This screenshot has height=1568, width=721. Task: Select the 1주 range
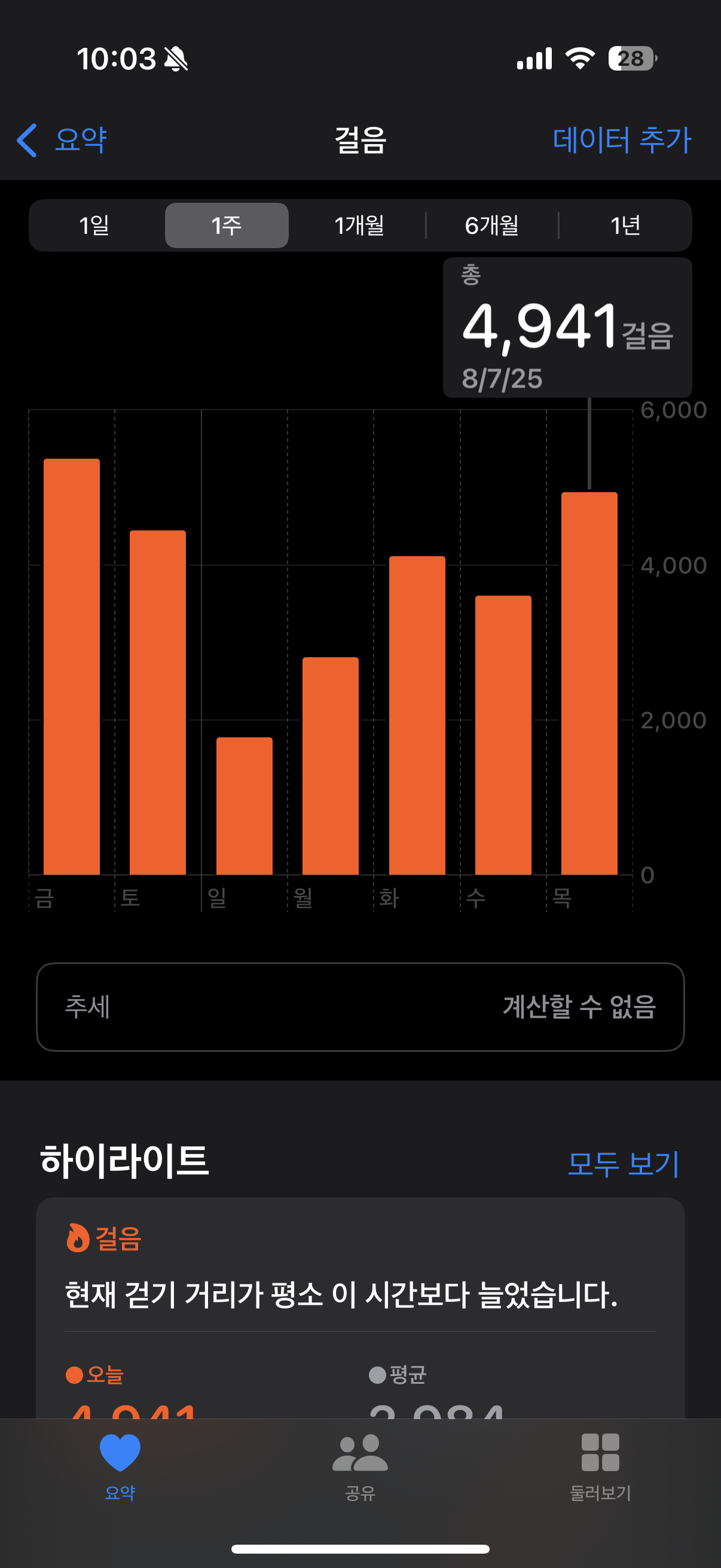[x=227, y=226]
